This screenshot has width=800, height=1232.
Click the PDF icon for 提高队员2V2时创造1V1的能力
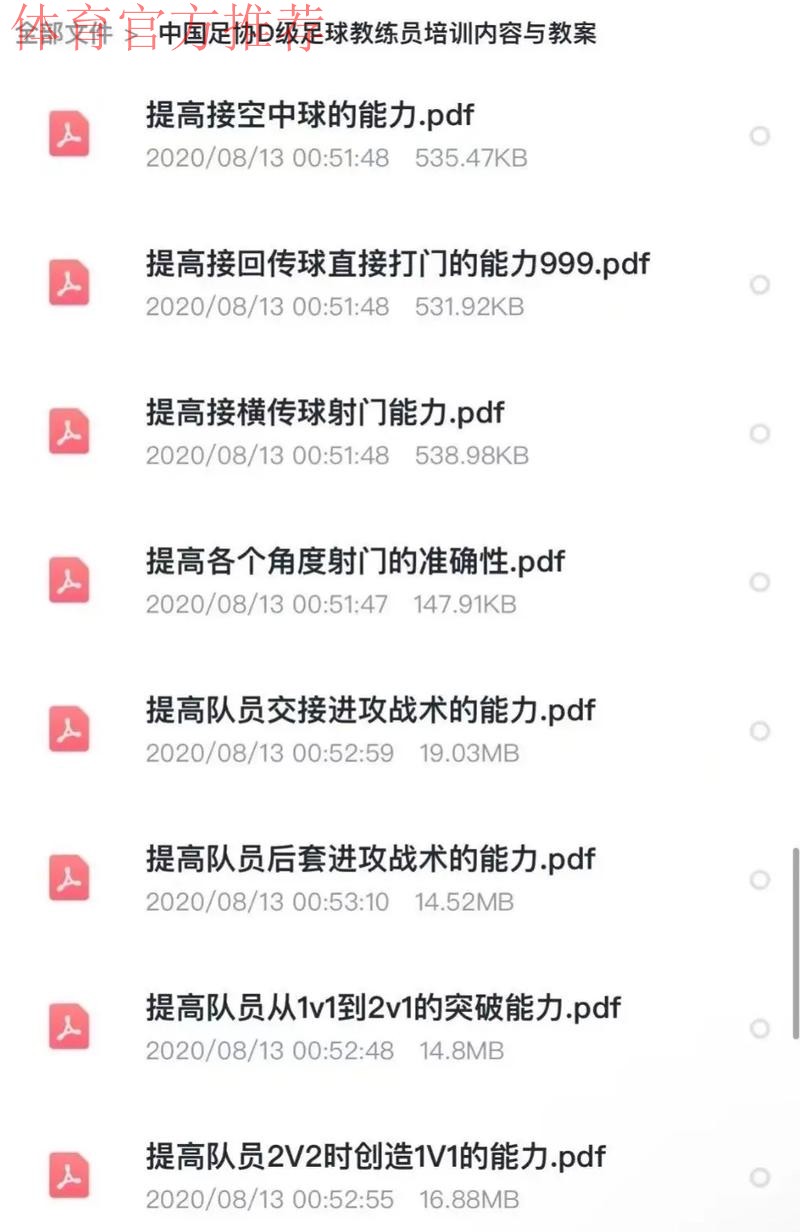pyautogui.click(x=67, y=1177)
